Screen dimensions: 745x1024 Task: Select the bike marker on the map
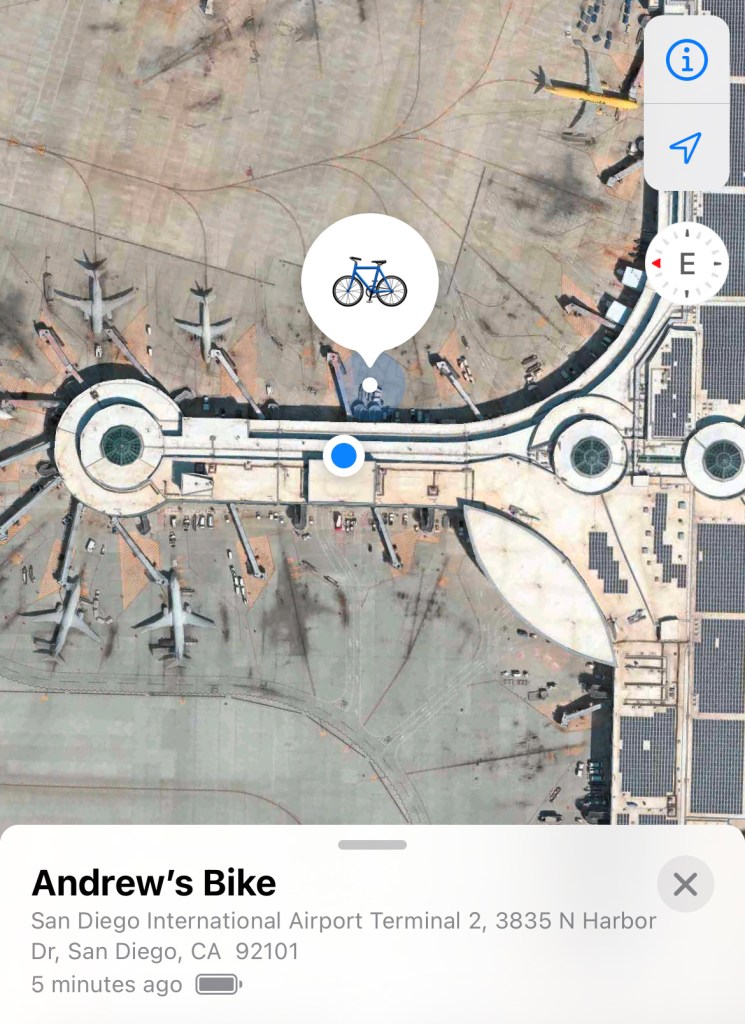(x=370, y=281)
